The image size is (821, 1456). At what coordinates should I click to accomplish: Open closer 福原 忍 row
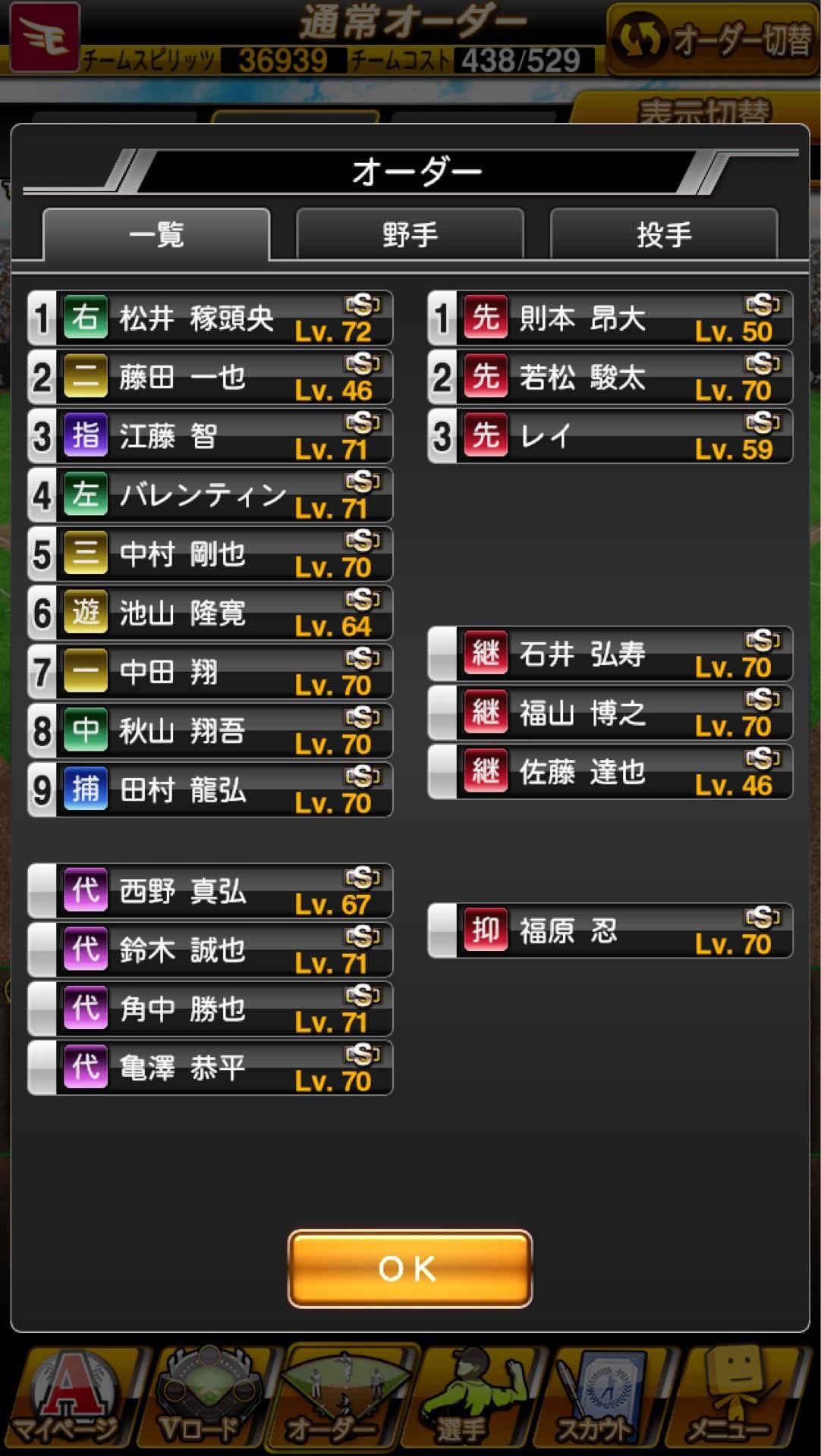click(610, 930)
